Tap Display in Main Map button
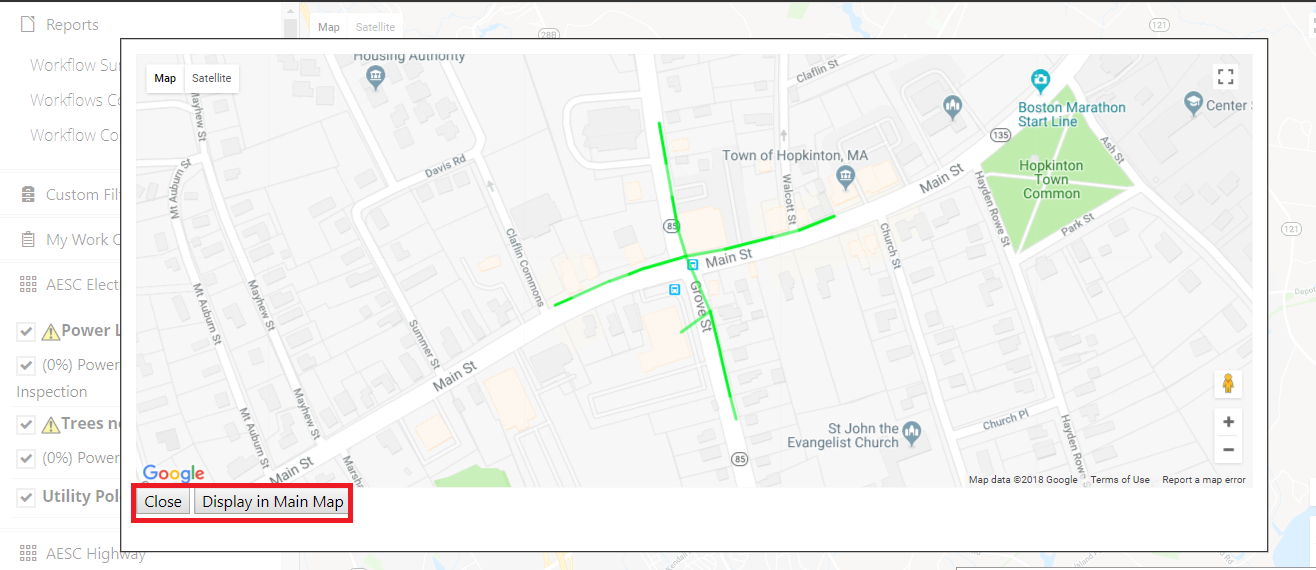 coord(272,502)
